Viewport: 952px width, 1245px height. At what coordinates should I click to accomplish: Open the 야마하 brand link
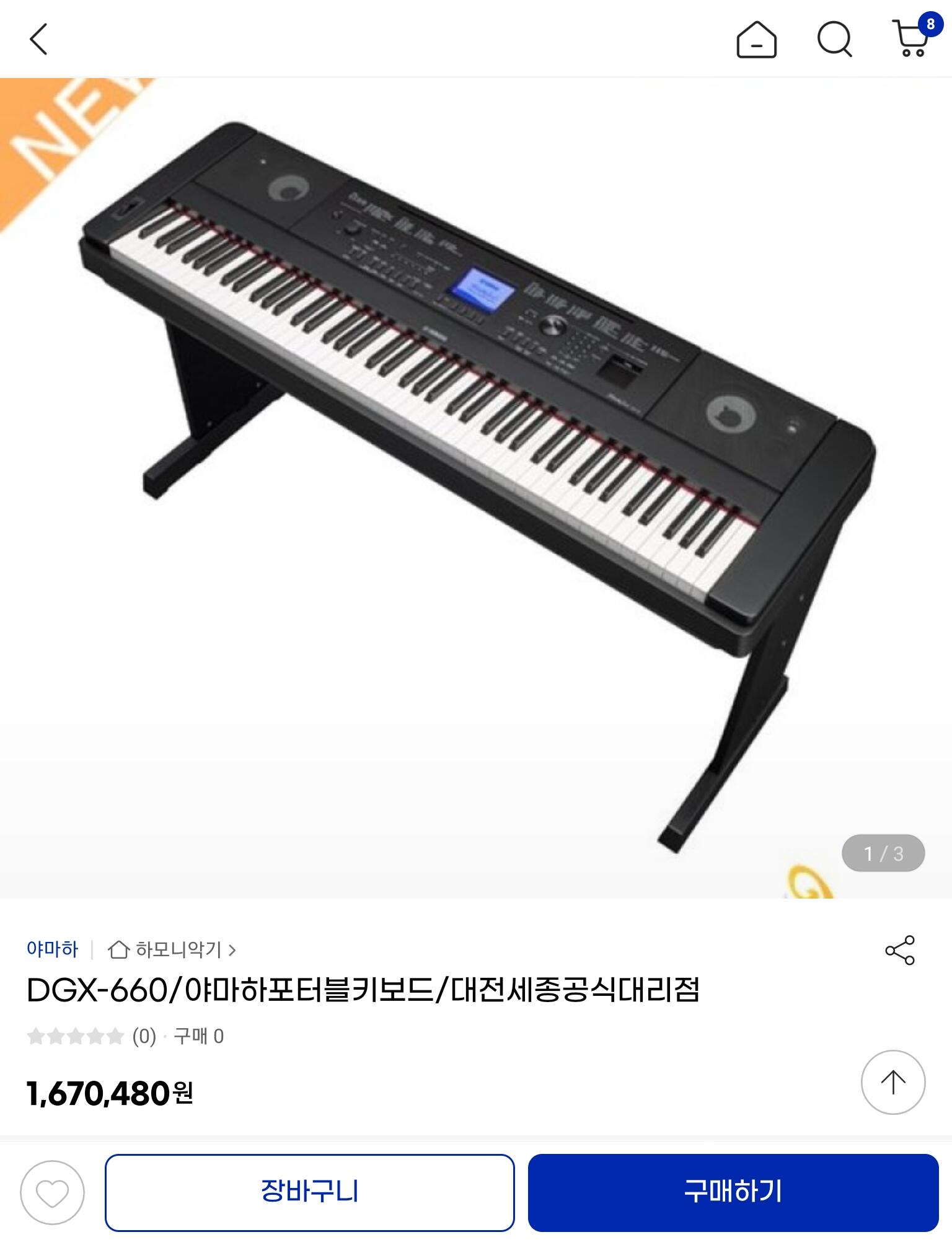click(53, 949)
